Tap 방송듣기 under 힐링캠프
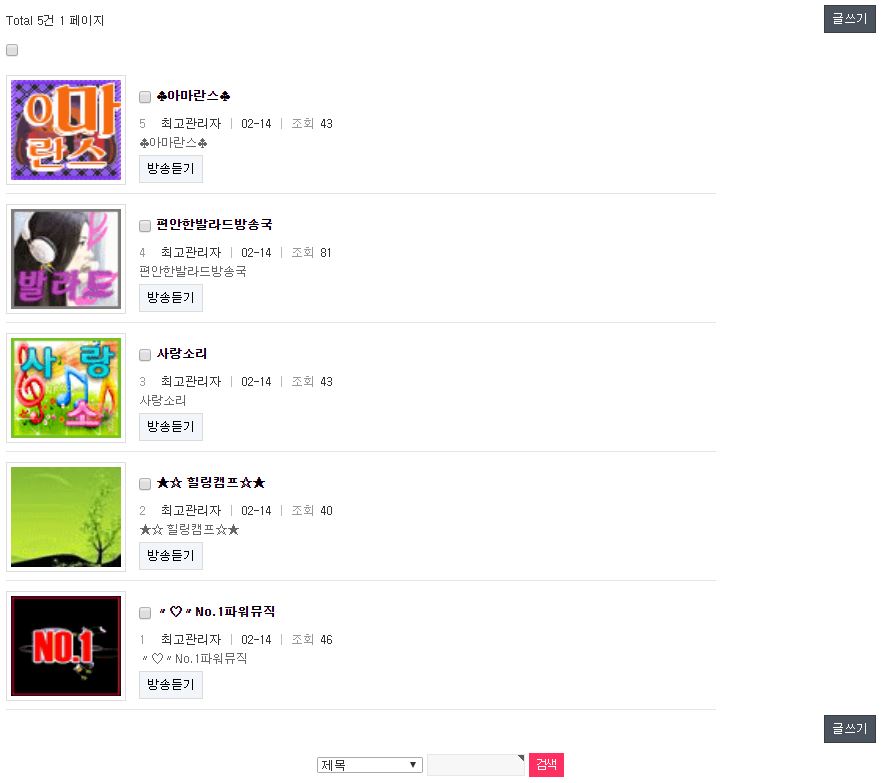885x783 pixels. tap(171, 556)
